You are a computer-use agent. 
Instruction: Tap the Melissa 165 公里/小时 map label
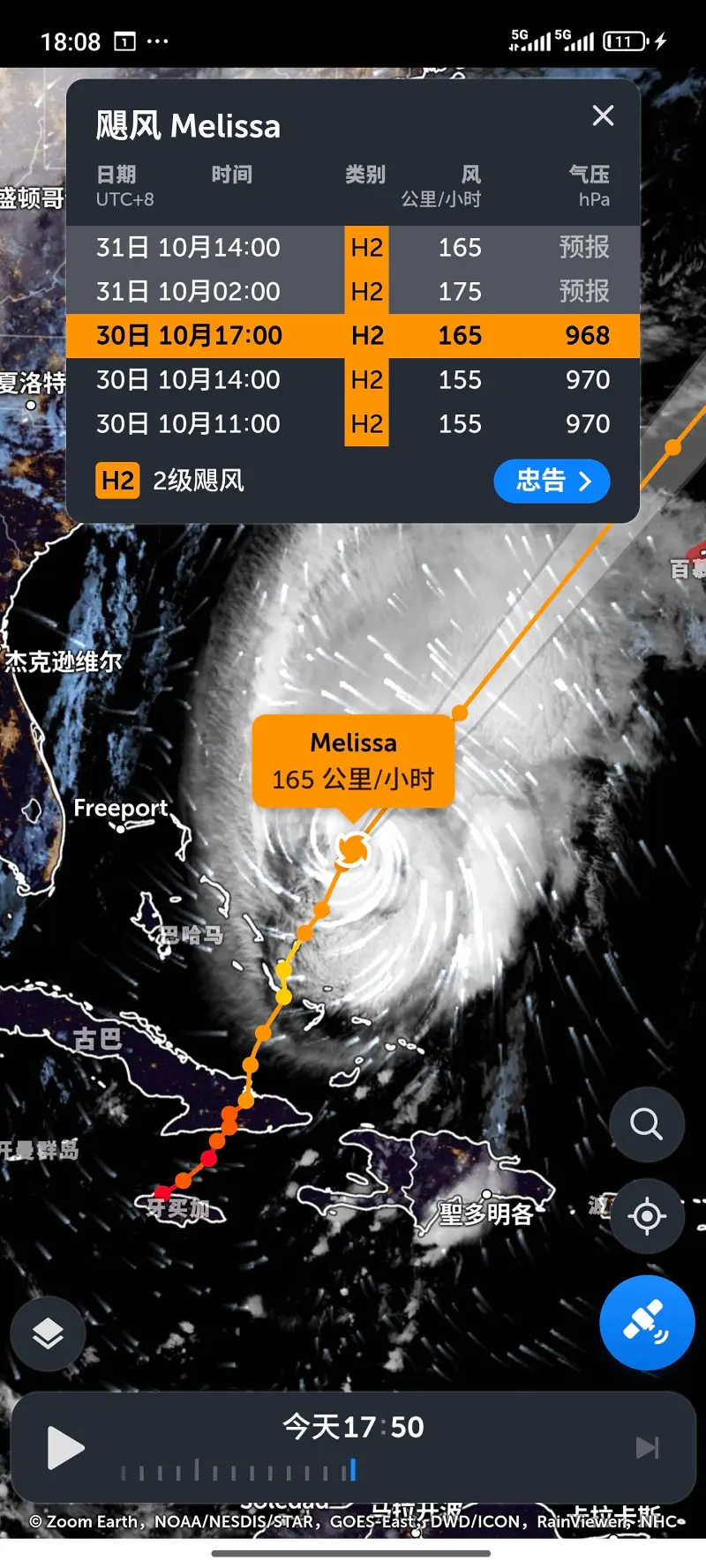353,761
